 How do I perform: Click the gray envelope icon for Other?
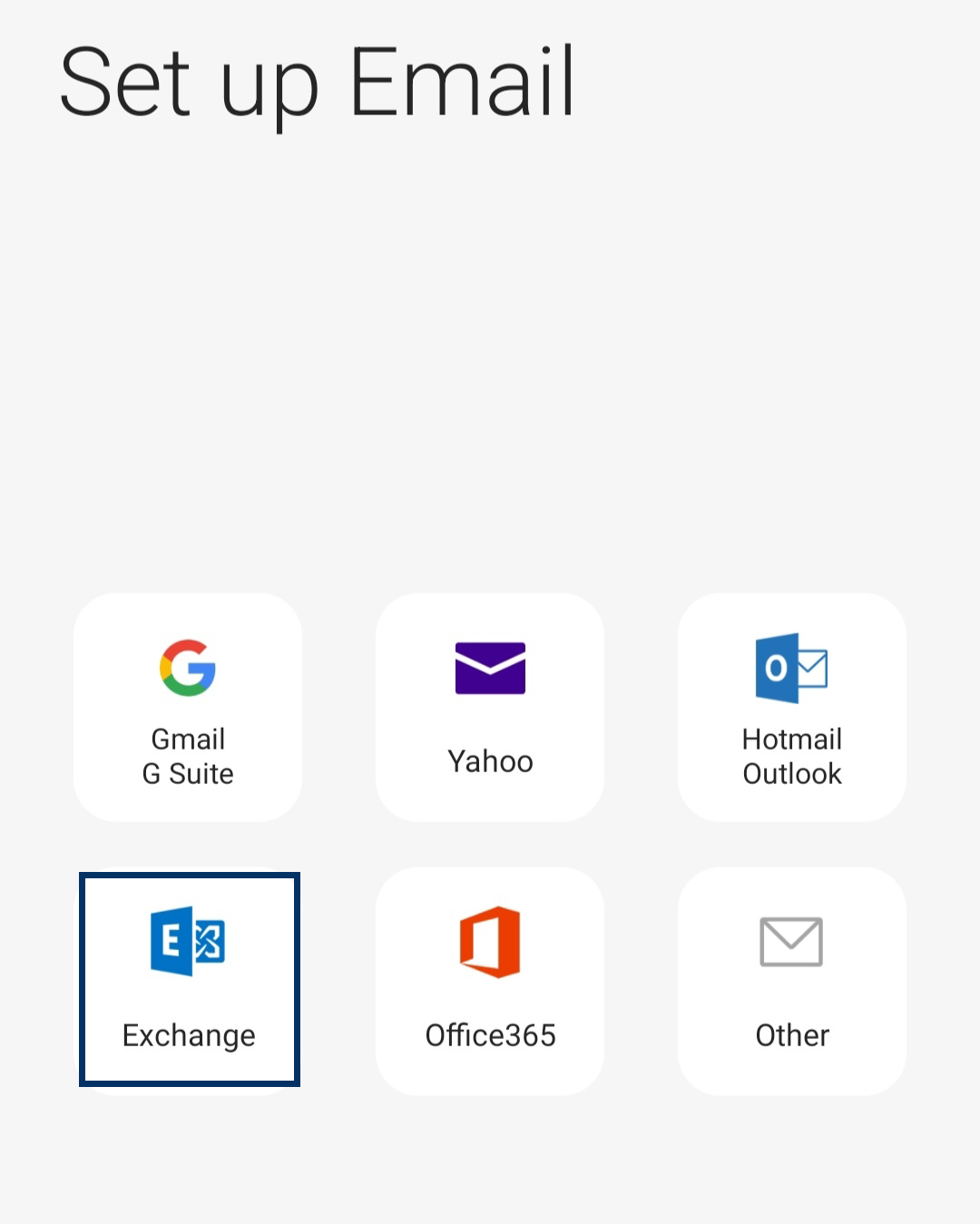(x=791, y=942)
